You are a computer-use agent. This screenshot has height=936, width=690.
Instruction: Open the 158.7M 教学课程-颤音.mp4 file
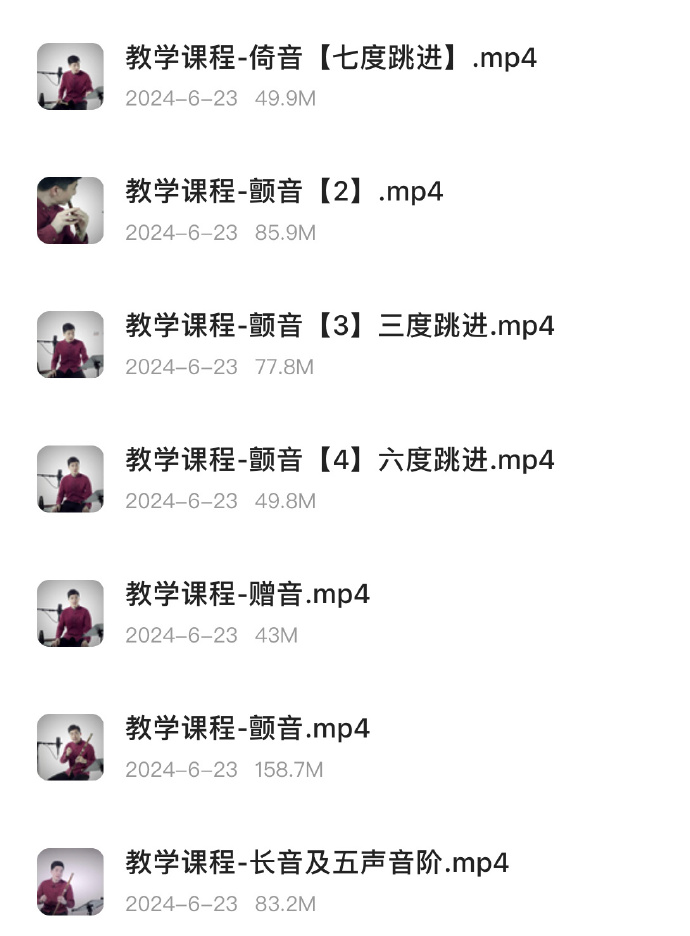(247, 728)
